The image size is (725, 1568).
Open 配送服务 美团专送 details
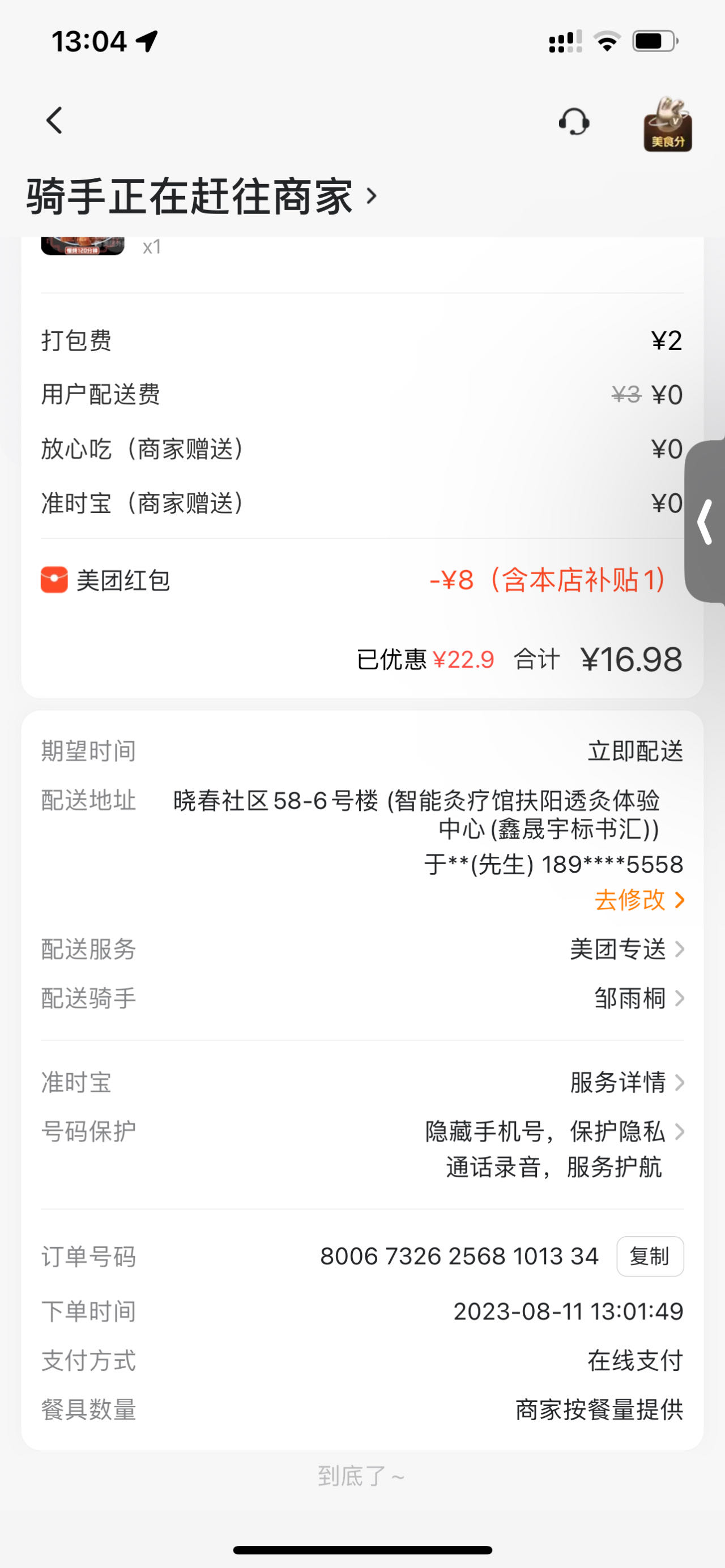point(626,949)
